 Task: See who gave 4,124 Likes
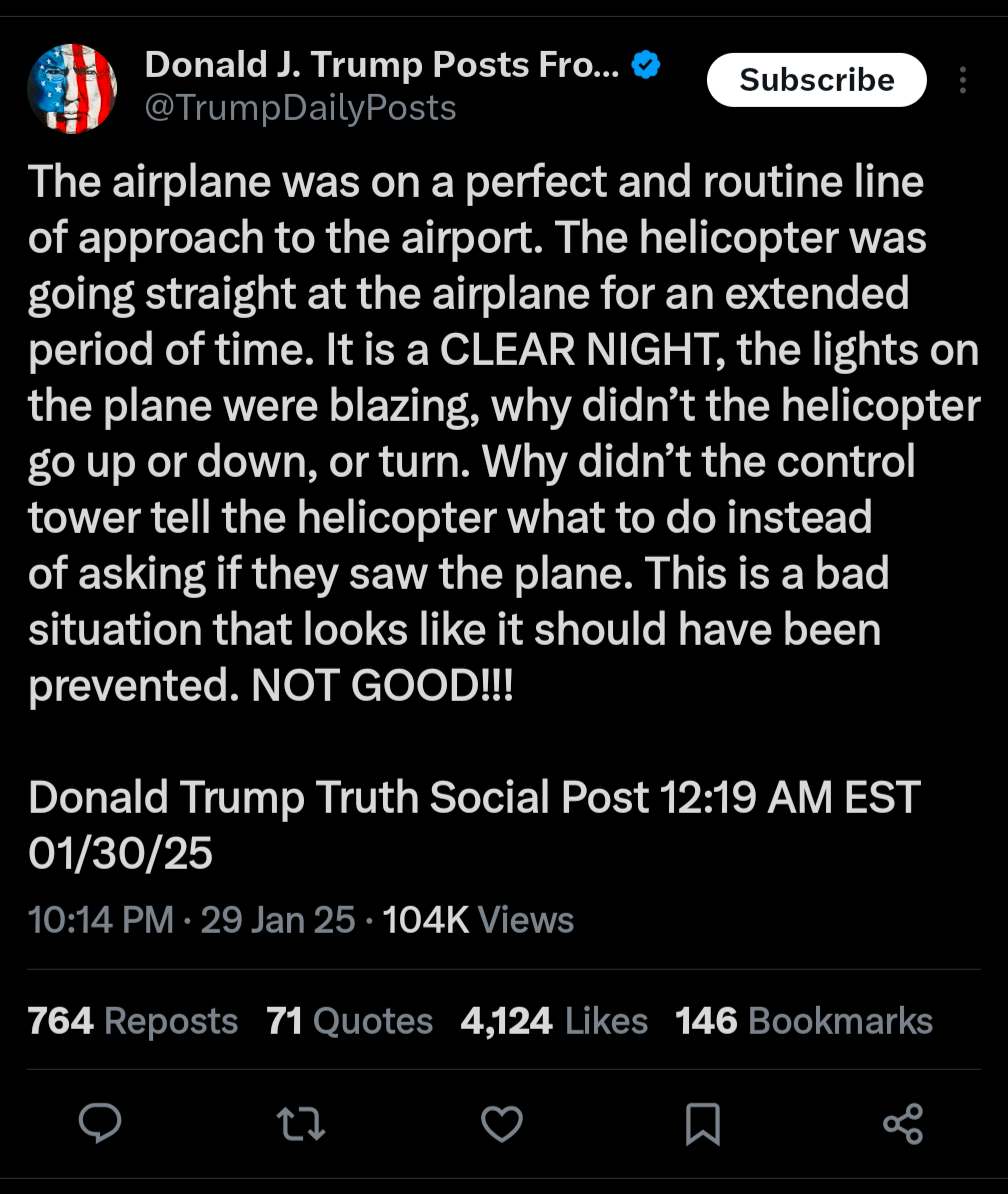point(553,1021)
